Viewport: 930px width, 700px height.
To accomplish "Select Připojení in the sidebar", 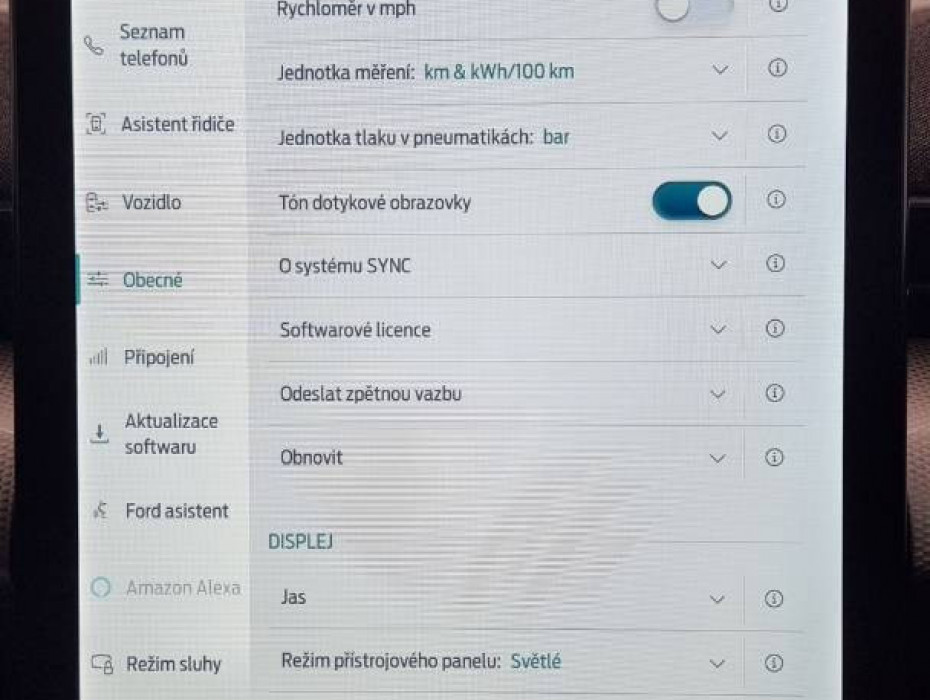I will (158, 357).
